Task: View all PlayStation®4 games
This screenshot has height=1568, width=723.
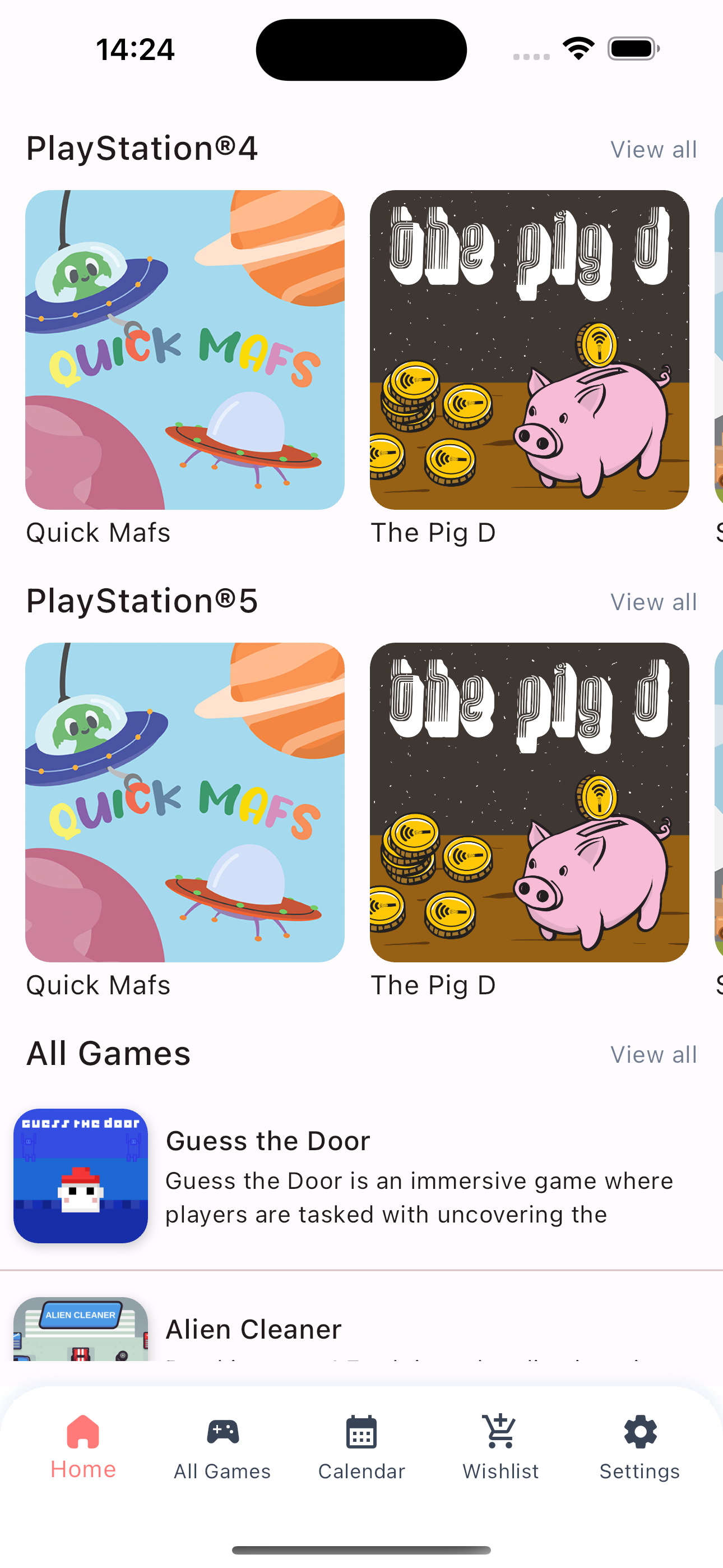Action: coord(653,150)
